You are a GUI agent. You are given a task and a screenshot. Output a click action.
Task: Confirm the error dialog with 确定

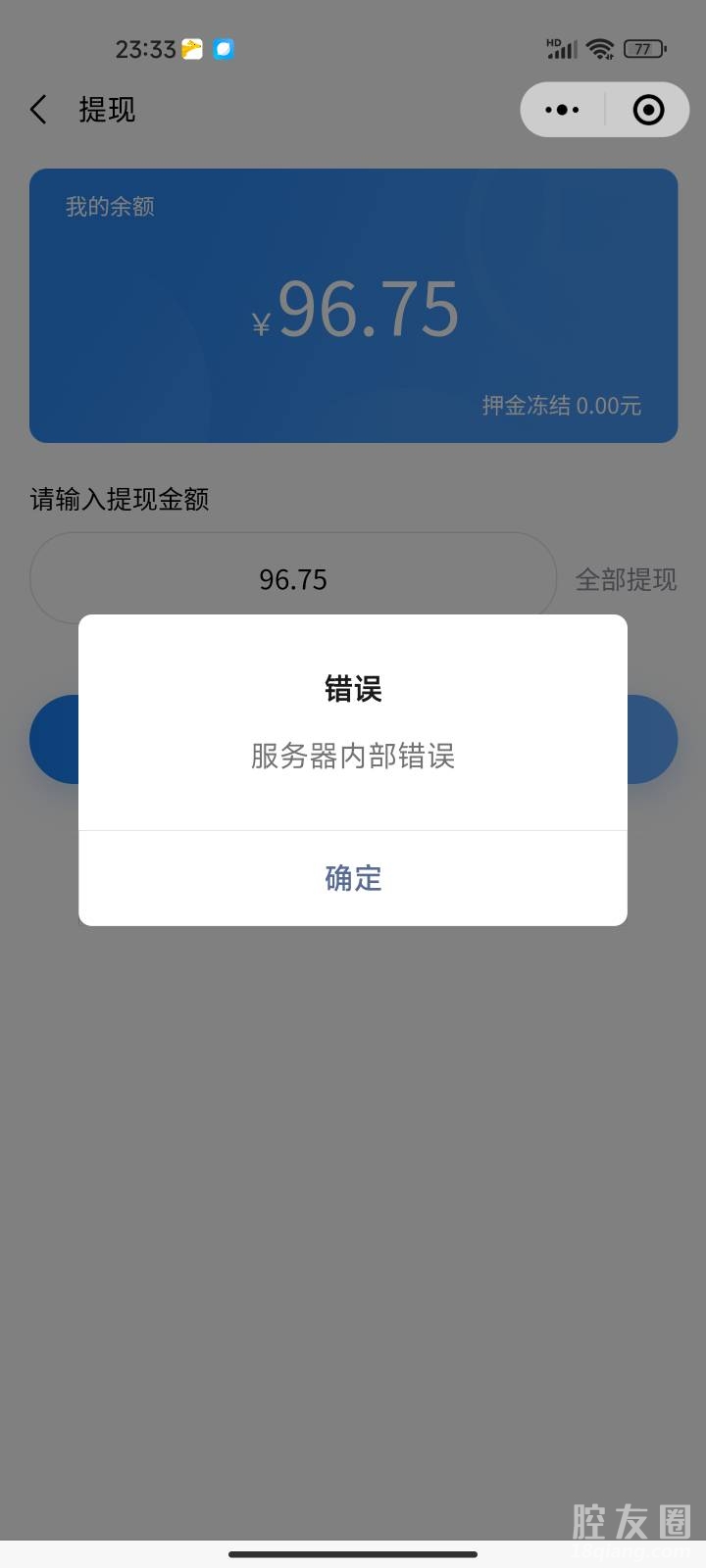click(353, 878)
